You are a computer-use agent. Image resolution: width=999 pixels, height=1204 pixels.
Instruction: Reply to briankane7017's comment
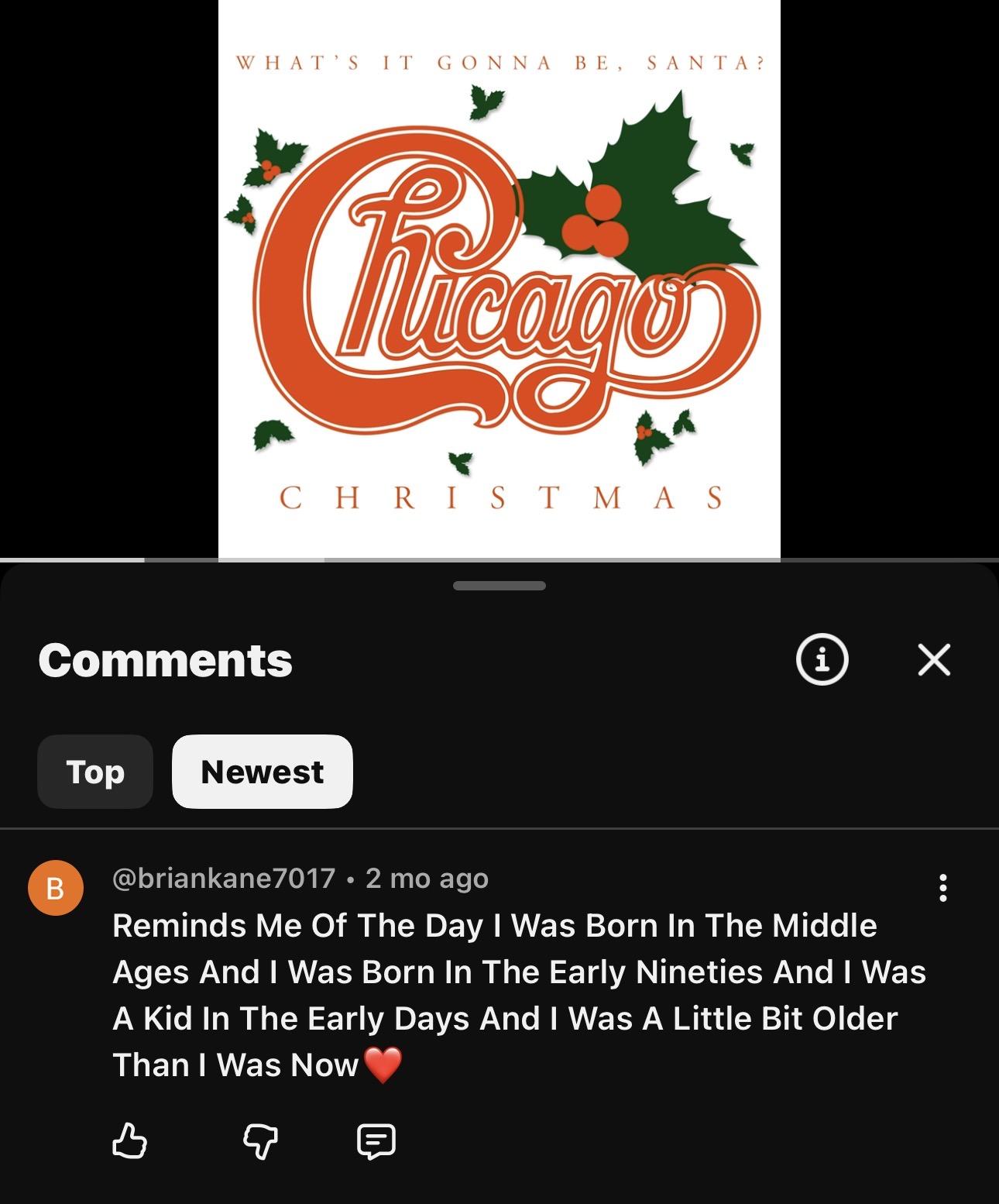point(376,1141)
